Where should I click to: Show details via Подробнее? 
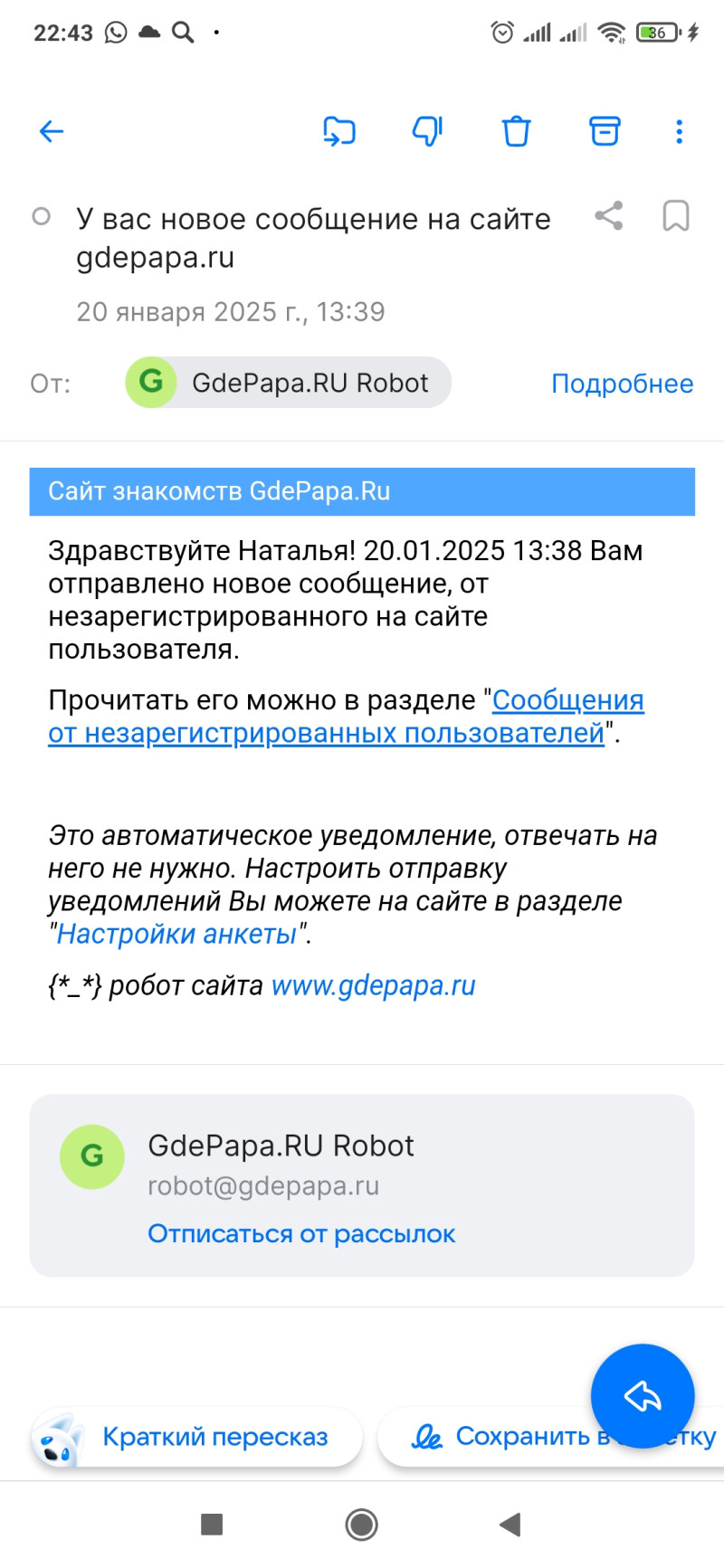(622, 384)
